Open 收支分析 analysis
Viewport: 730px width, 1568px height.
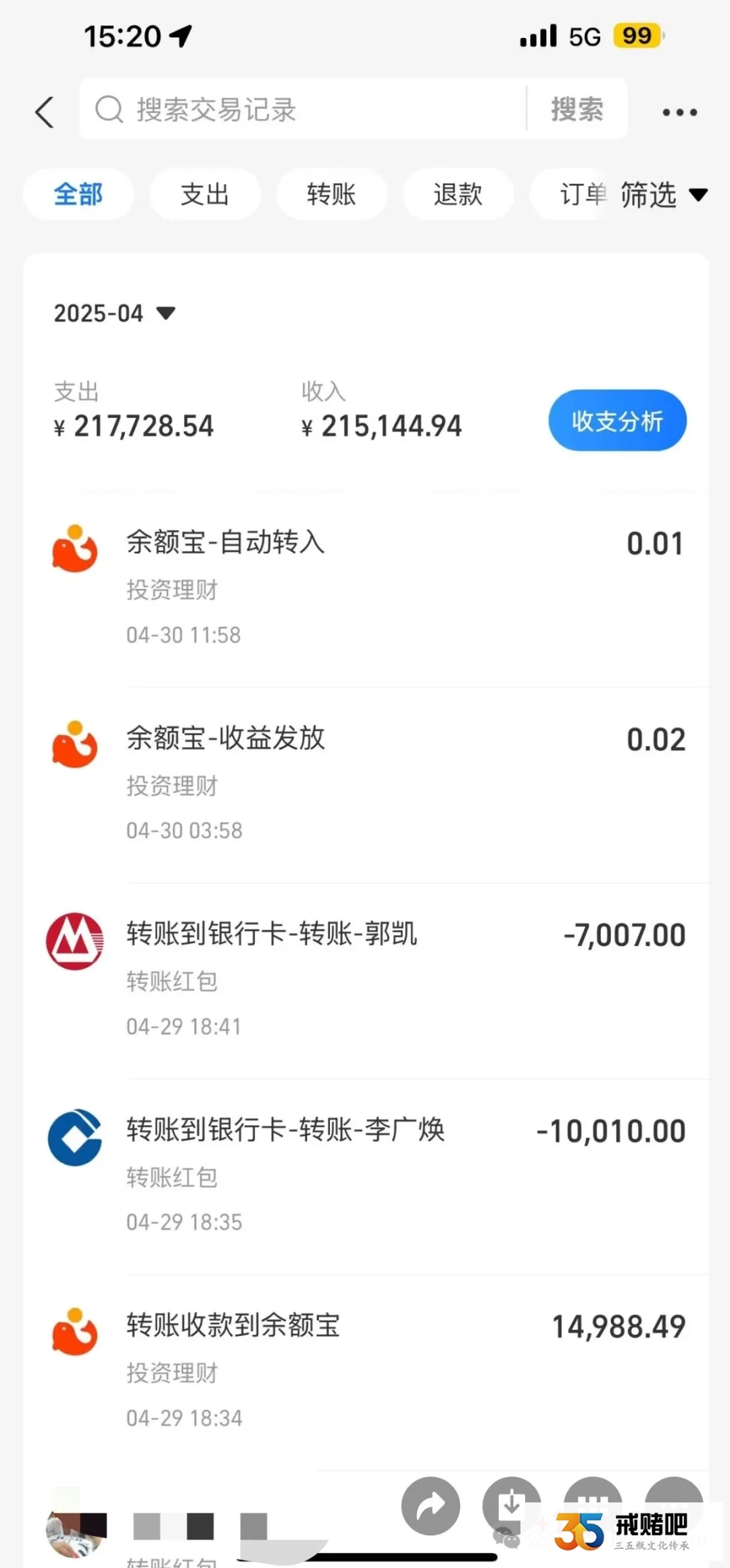[x=617, y=421]
